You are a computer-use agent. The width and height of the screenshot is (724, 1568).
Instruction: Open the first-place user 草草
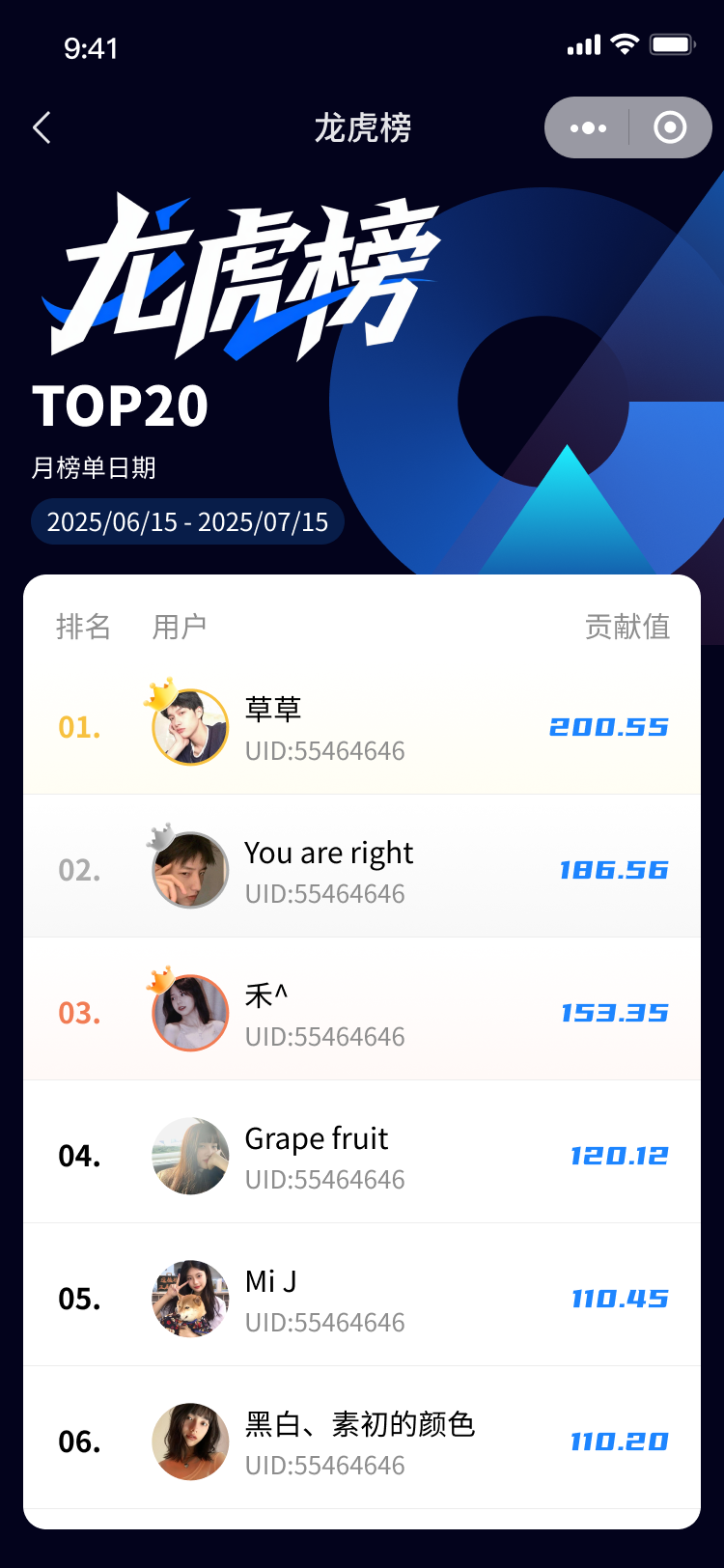point(361,727)
